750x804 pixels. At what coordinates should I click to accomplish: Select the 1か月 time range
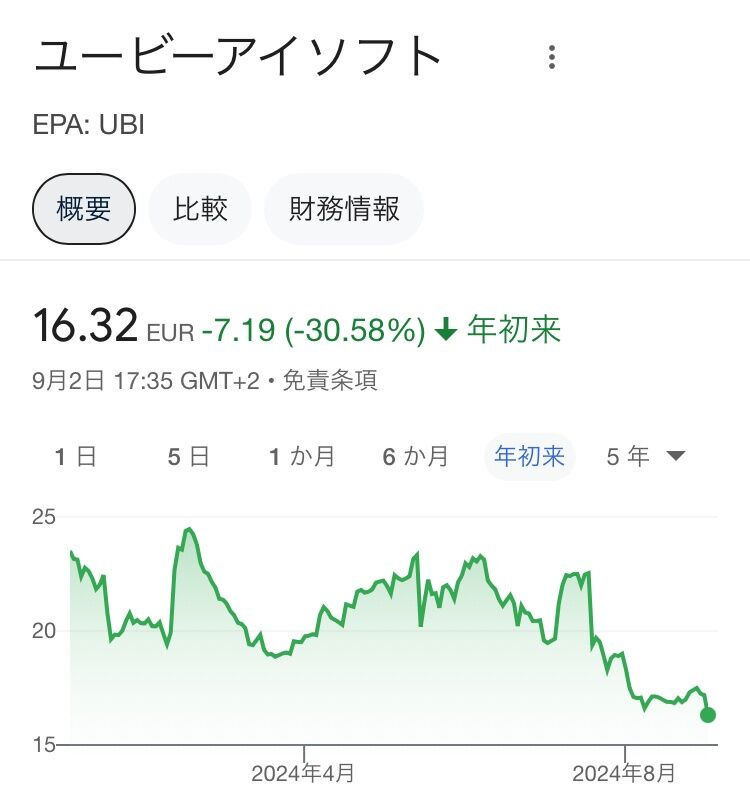(302, 457)
